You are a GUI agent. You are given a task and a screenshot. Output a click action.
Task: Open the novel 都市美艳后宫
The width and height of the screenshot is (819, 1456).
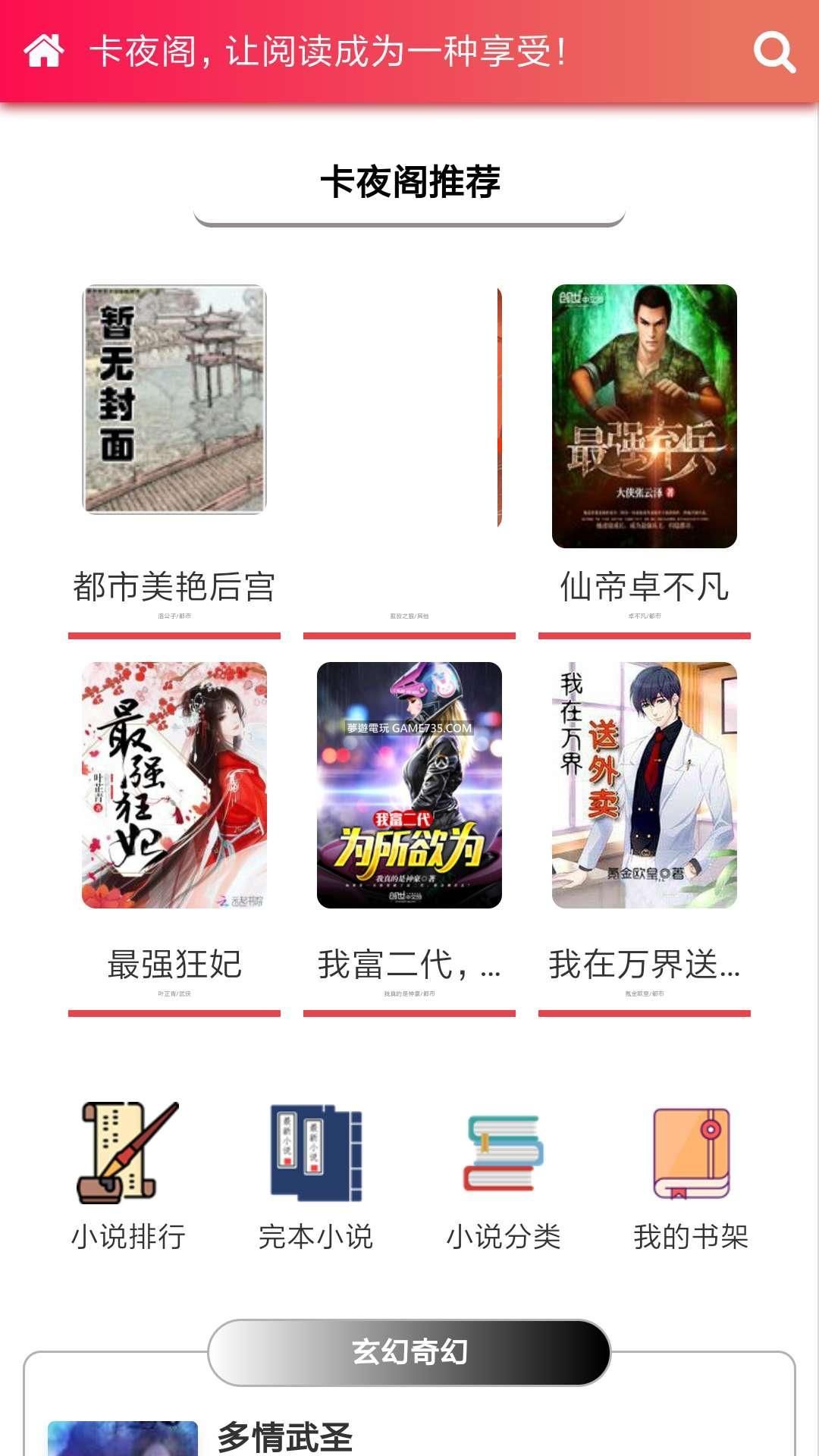(174, 400)
